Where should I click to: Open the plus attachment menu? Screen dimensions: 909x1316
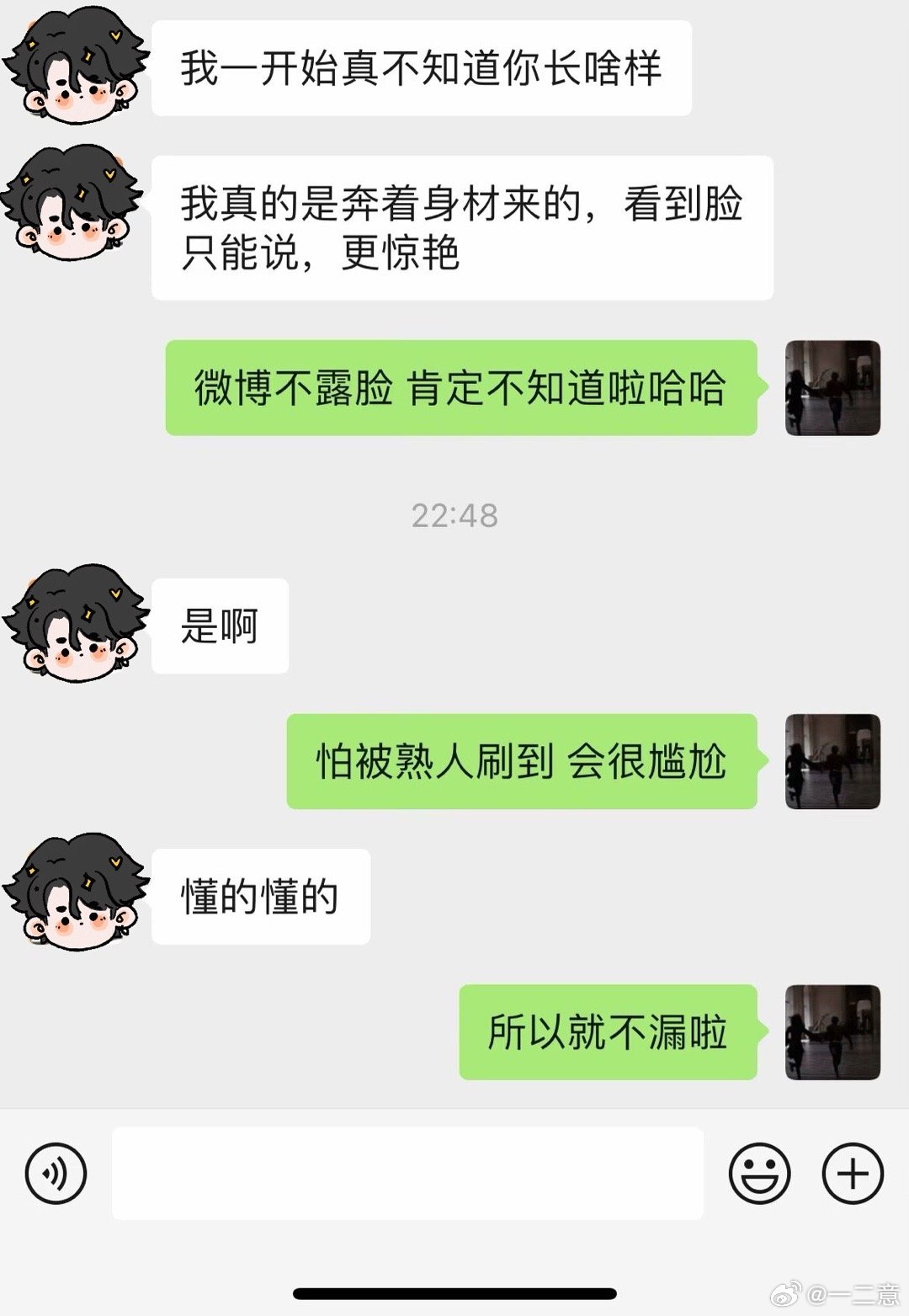[x=852, y=1173]
